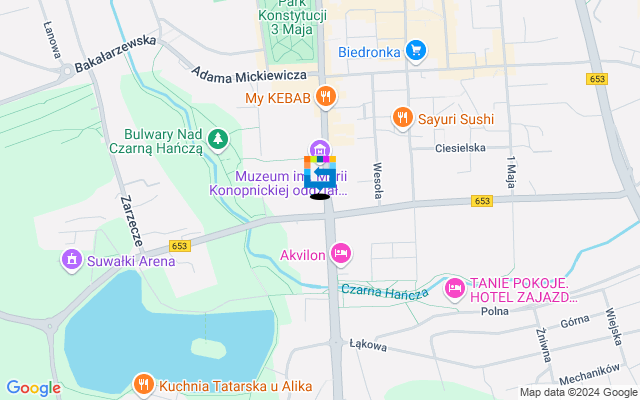Open Kuchnia Tatarska u Alika marker
Image resolution: width=640 pixels, height=400 pixels.
[x=143, y=385]
